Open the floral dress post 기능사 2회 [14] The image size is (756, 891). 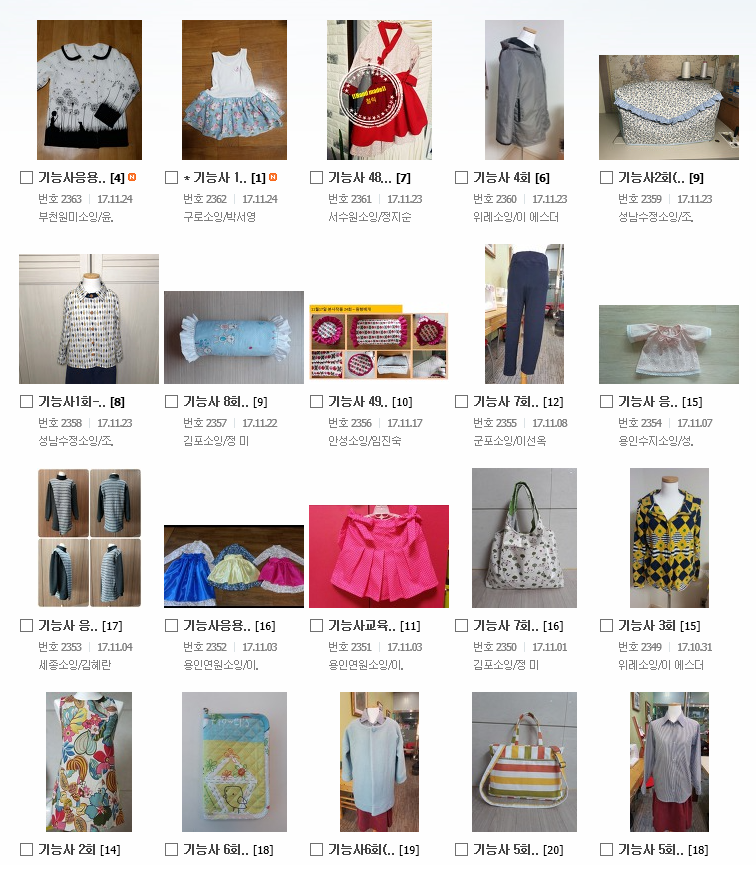[82, 762]
